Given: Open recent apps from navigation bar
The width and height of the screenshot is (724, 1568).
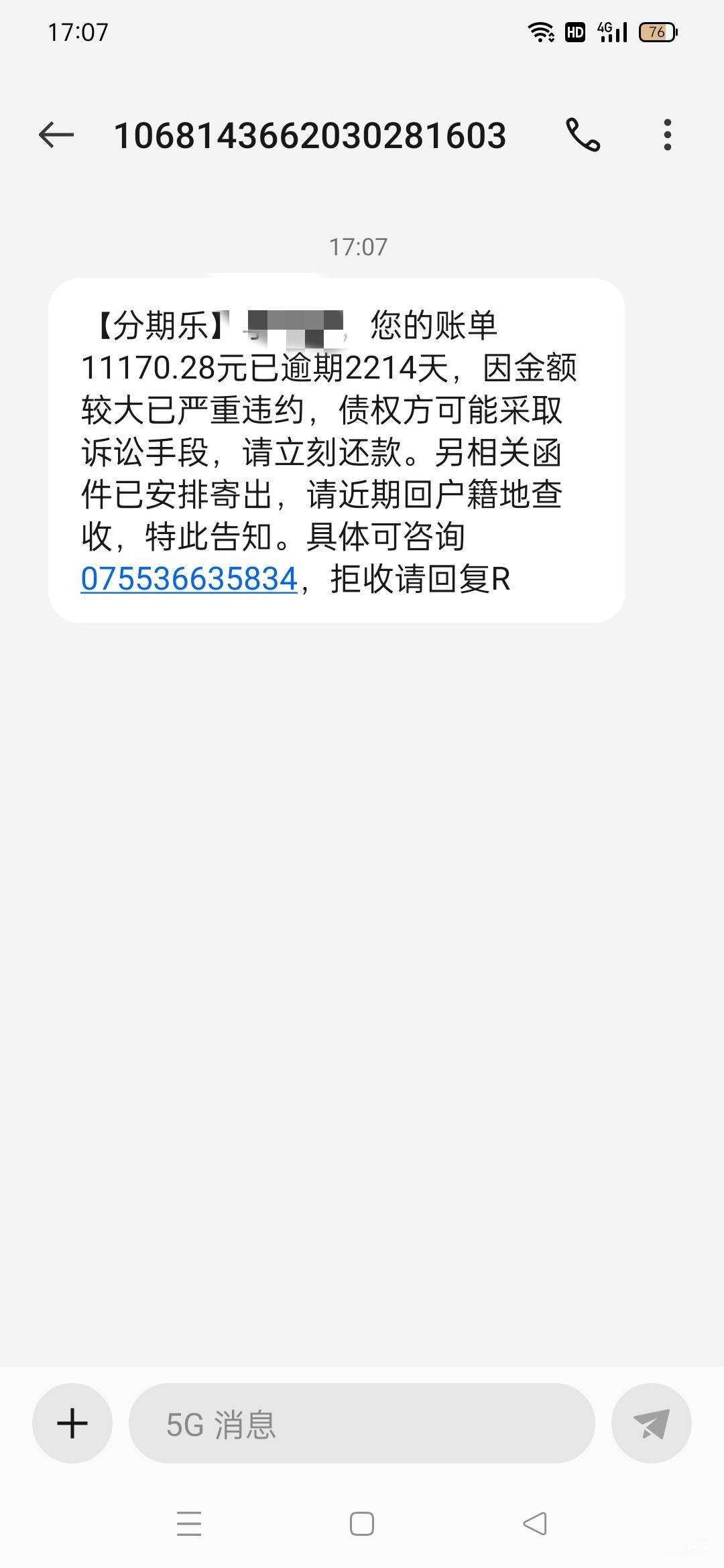Looking at the screenshot, I should tap(189, 1524).
